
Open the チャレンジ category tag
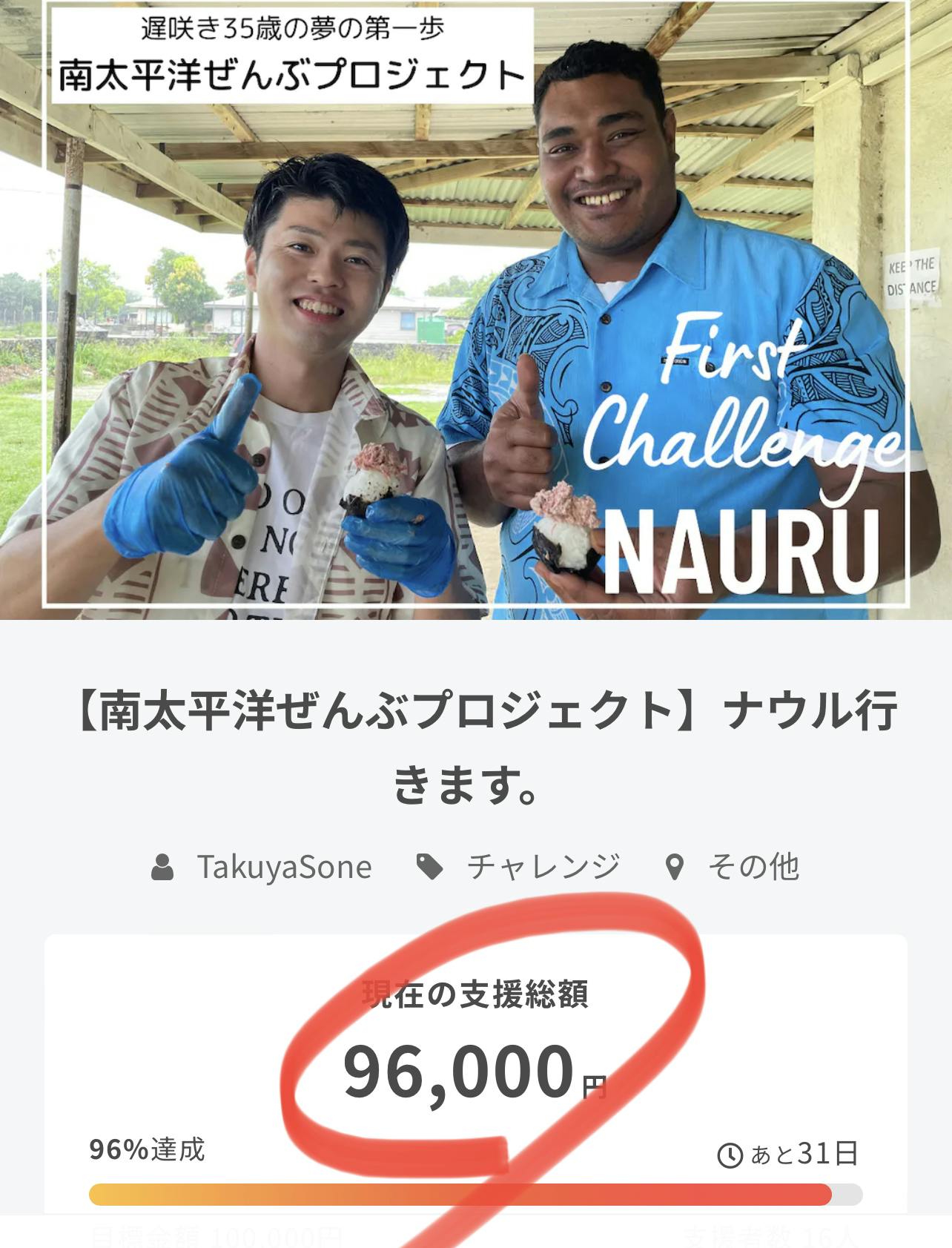[x=543, y=867]
